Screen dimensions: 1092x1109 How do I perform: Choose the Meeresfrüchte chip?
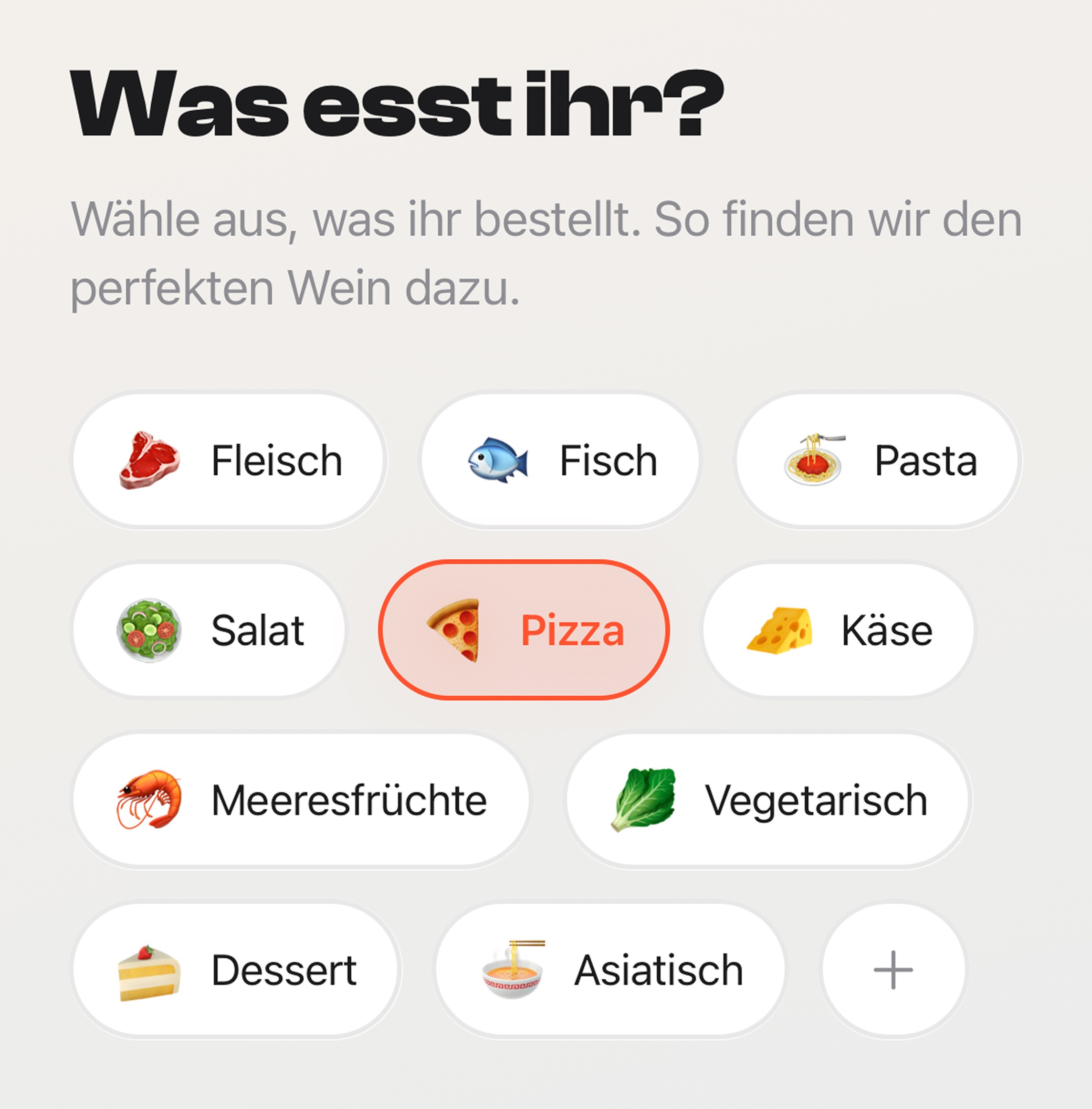[301, 800]
